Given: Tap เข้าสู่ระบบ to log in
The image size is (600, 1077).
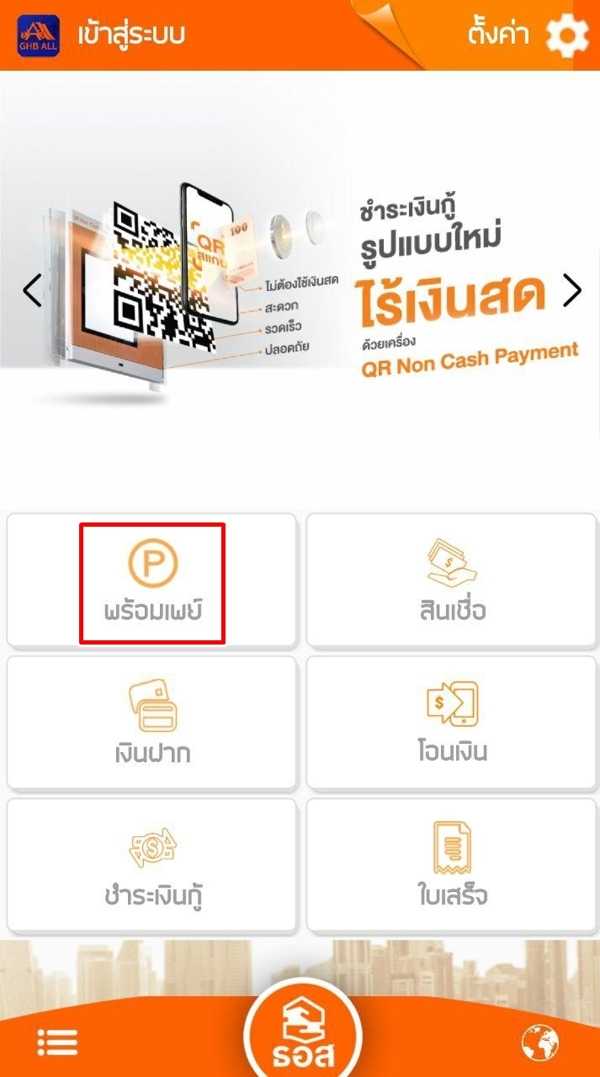Looking at the screenshot, I should (131, 34).
